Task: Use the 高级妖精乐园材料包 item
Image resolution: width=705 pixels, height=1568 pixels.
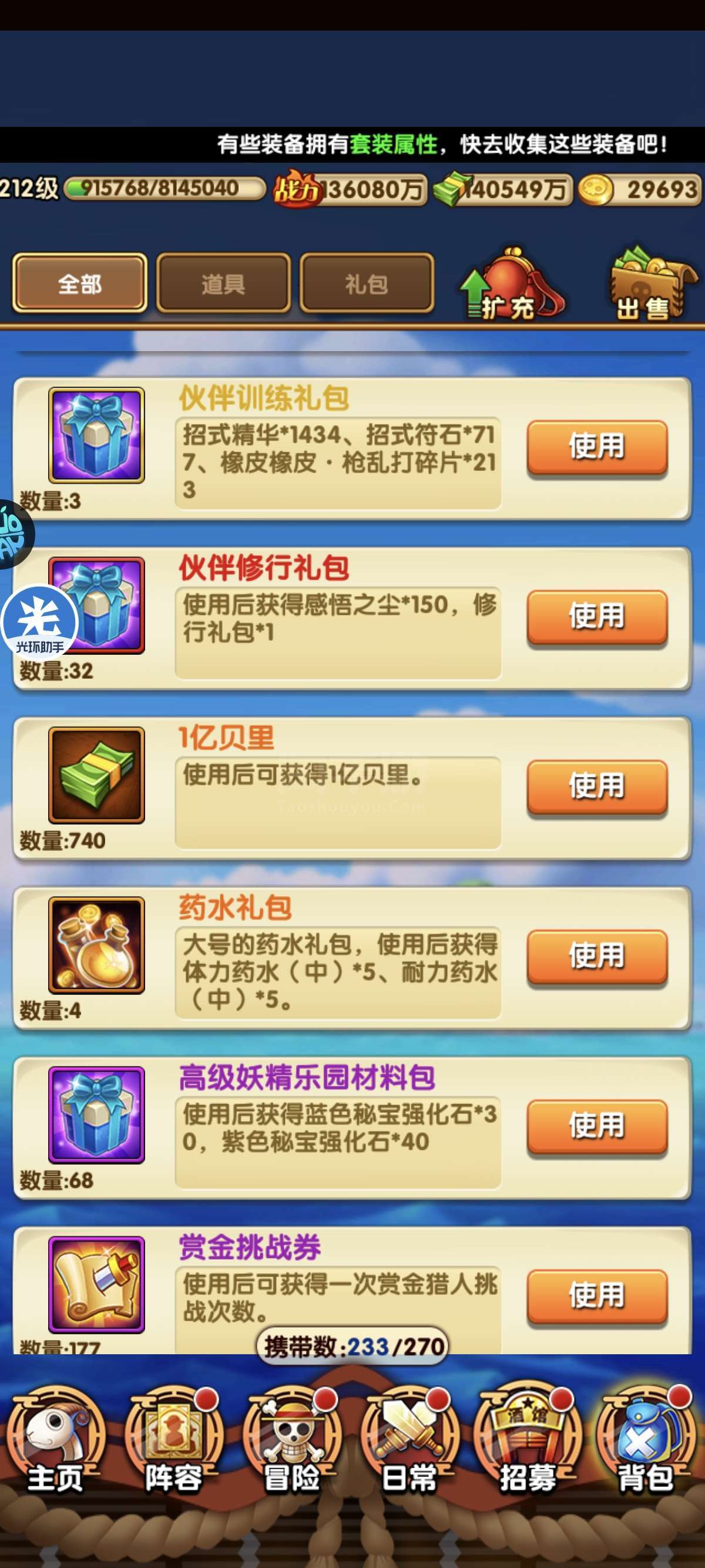Action: click(597, 1127)
